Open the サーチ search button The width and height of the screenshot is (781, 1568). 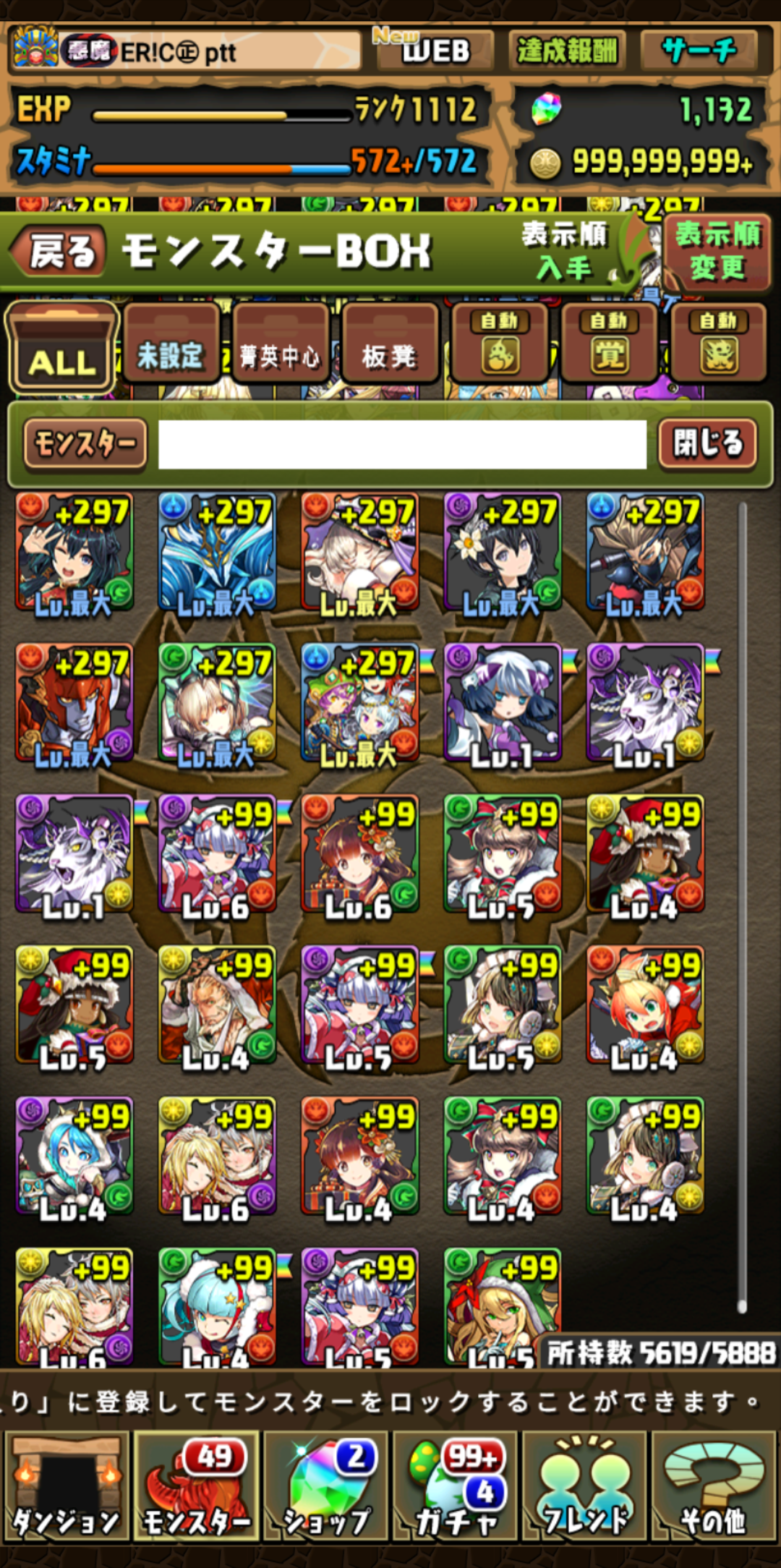[x=699, y=51]
